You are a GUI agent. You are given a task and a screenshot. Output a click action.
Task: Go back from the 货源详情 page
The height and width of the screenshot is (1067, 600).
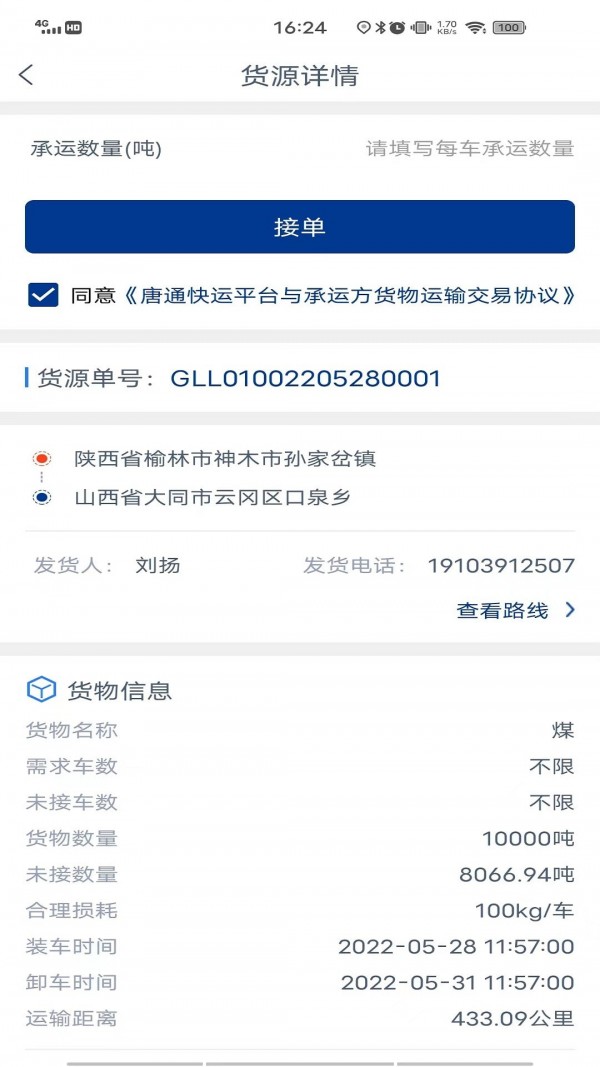click(x=27, y=75)
